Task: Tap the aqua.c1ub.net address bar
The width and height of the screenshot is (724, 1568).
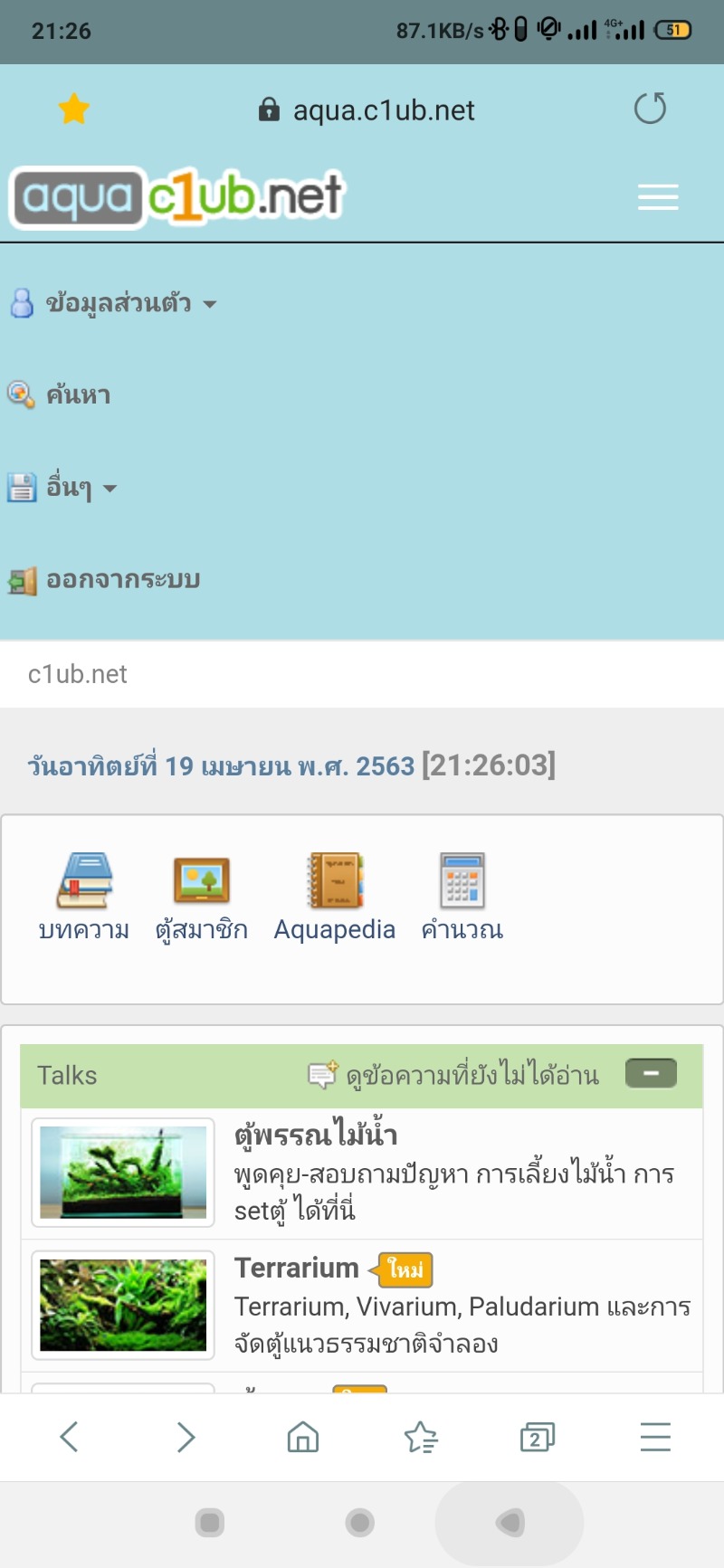Action: pyautogui.click(x=367, y=110)
